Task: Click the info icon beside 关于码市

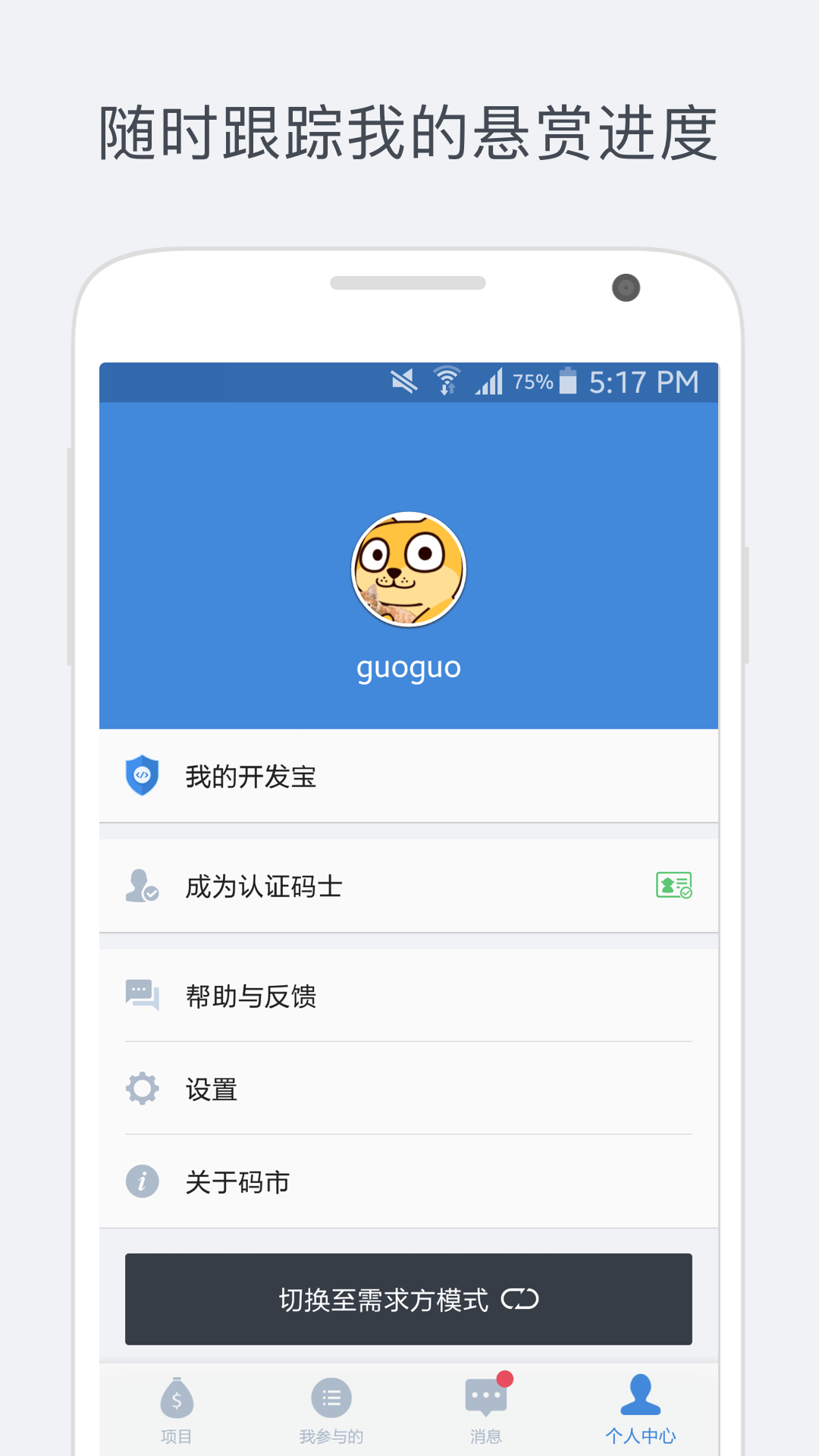Action: 141,1181
